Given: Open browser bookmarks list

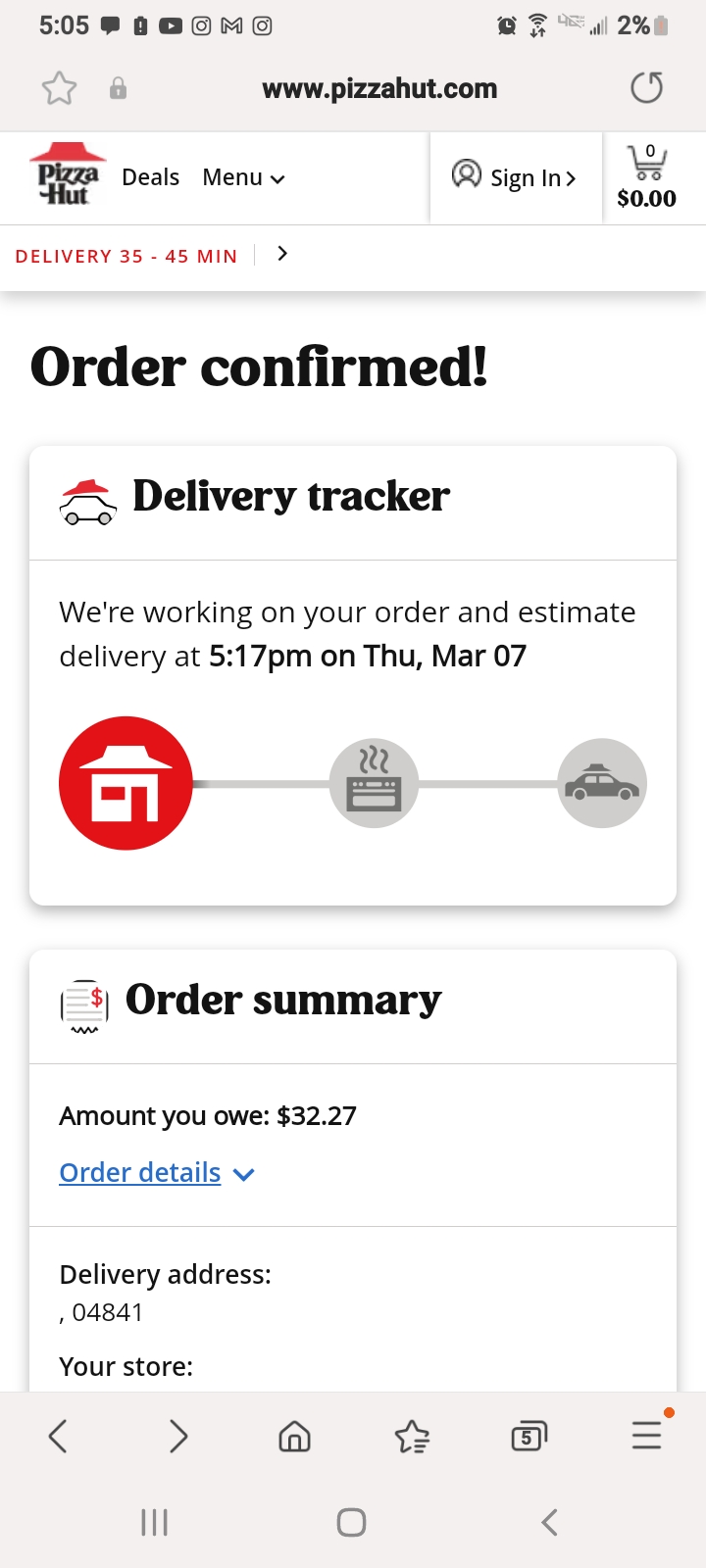Looking at the screenshot, I should 412,1437.
